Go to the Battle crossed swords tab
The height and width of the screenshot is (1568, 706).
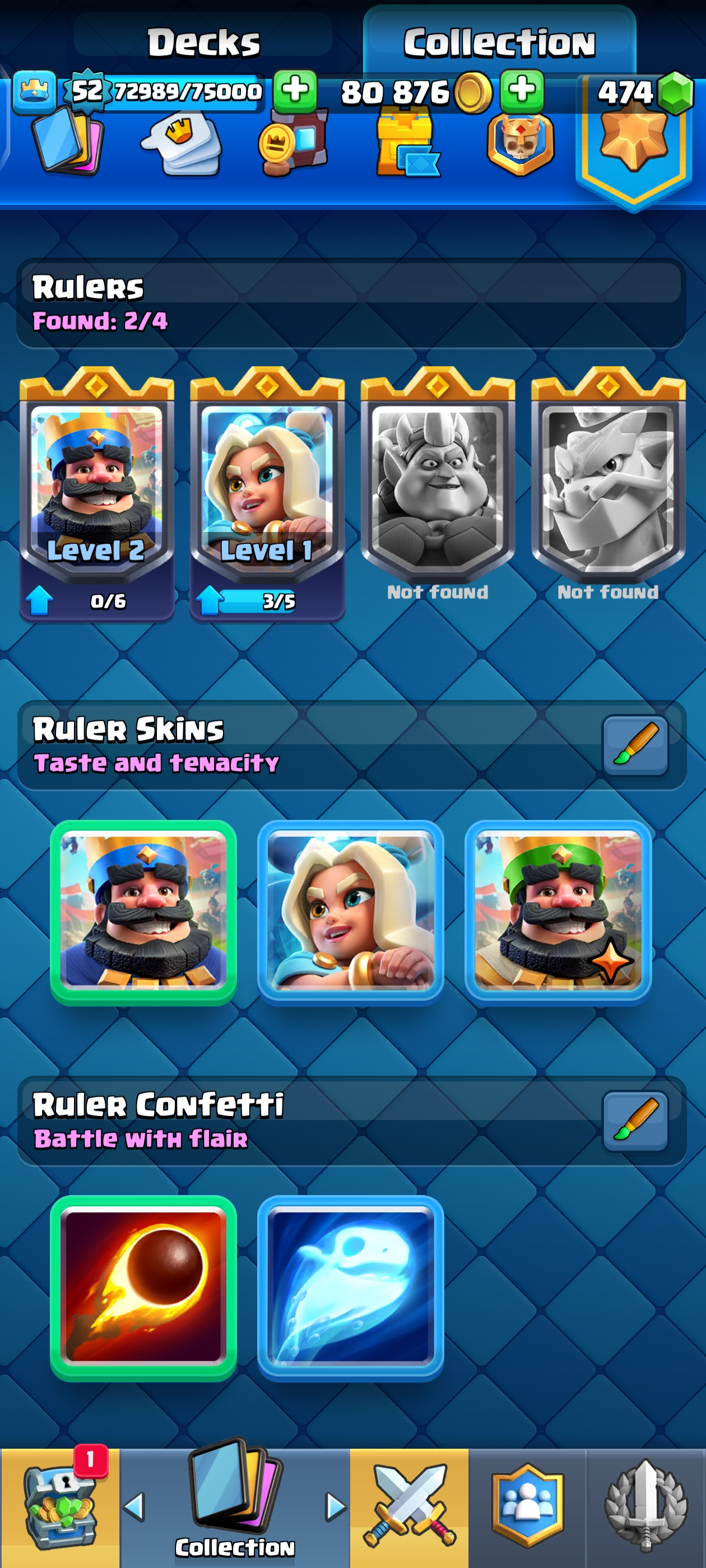(x=408, y=1506)
